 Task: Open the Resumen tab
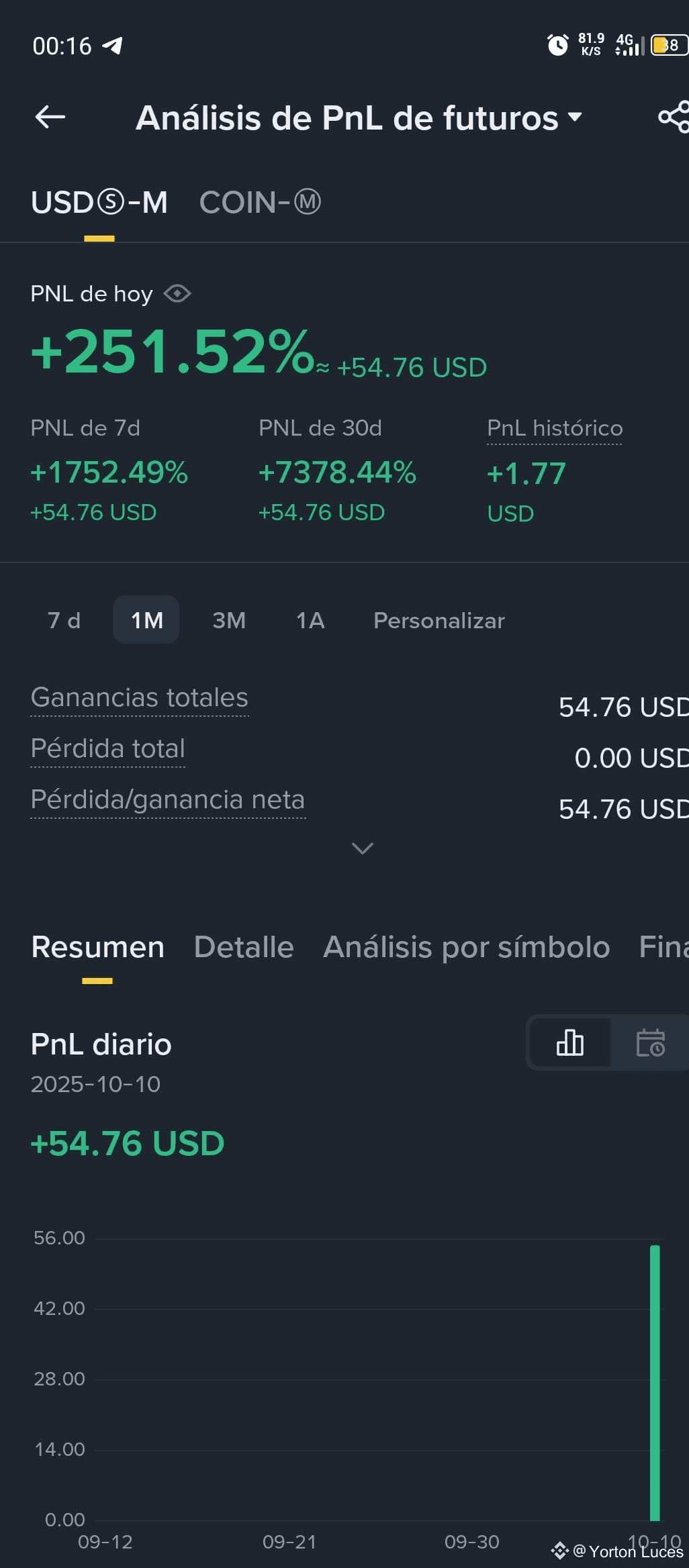(x=98, y=947)
